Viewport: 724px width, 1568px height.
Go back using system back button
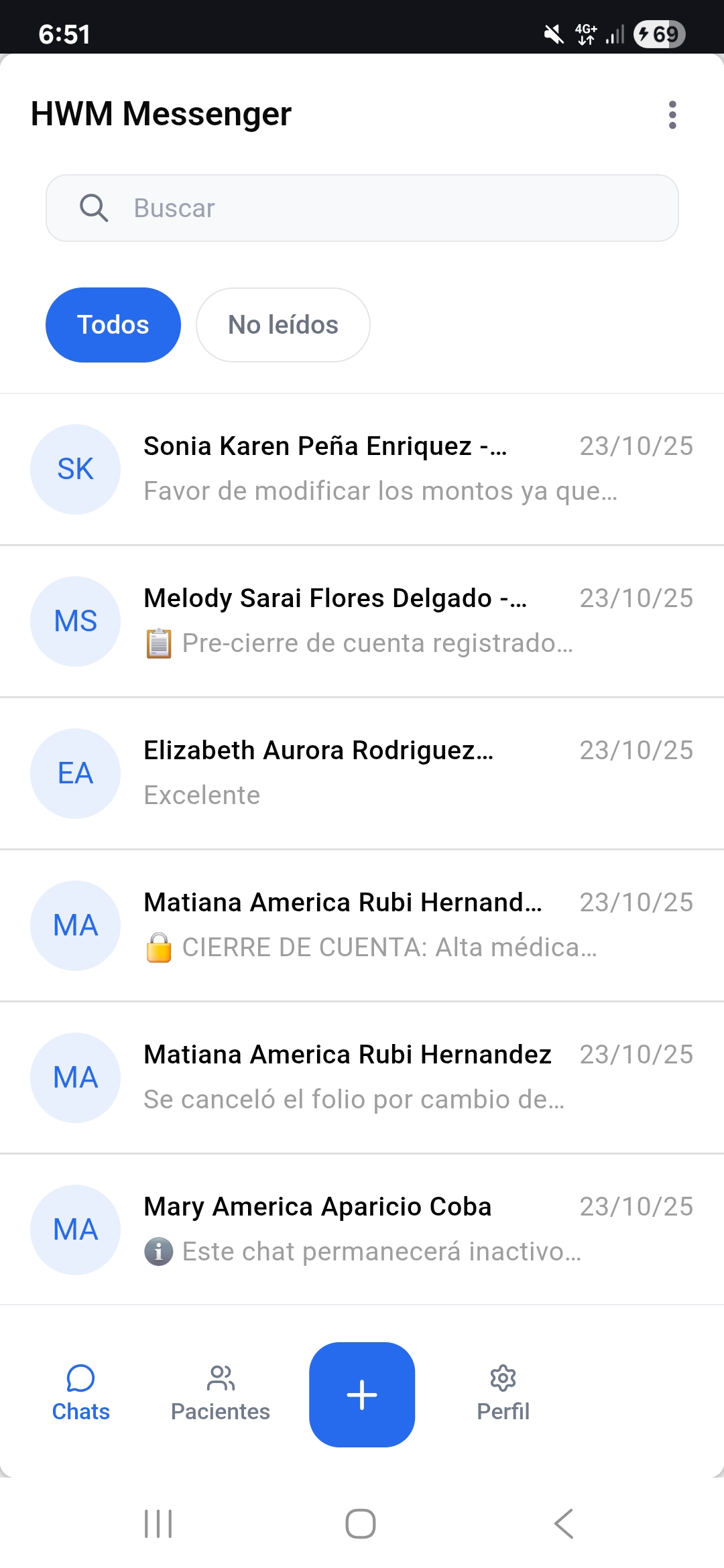[564, 1524]
